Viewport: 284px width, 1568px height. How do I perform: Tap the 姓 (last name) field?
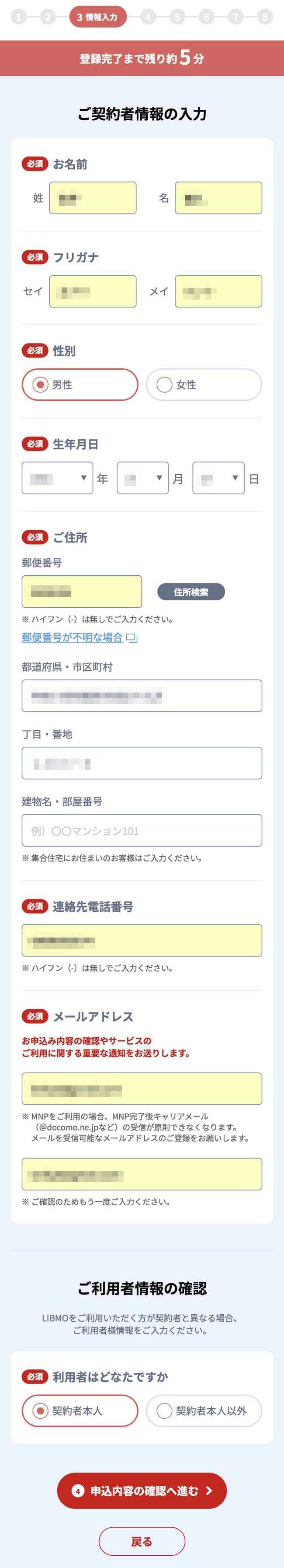coord(93,198)
